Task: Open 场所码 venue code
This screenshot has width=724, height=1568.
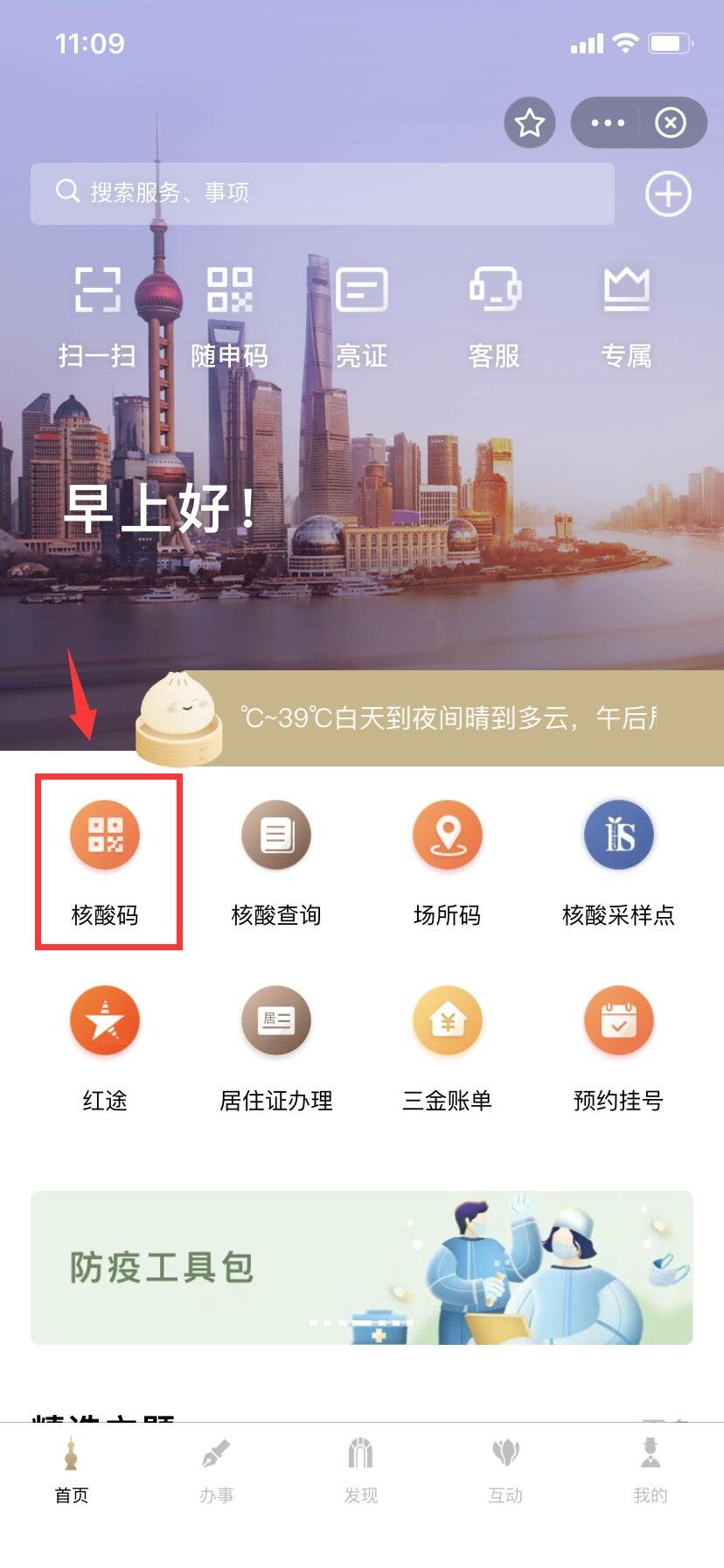Action: [x=447, y=861]
